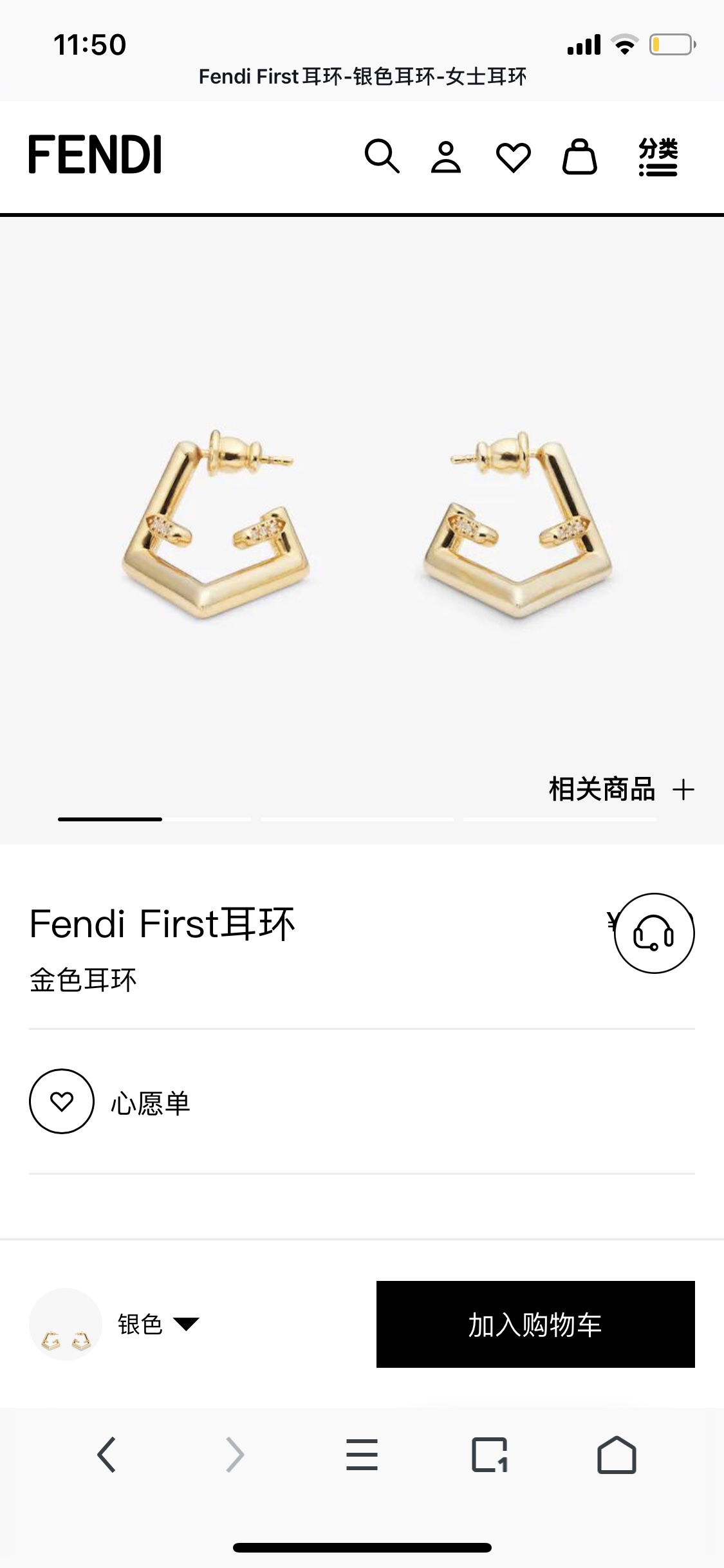Viewport: 724px width, 1568px height.
Task: Go to browser home page
Action: [x=617, y=1455]
